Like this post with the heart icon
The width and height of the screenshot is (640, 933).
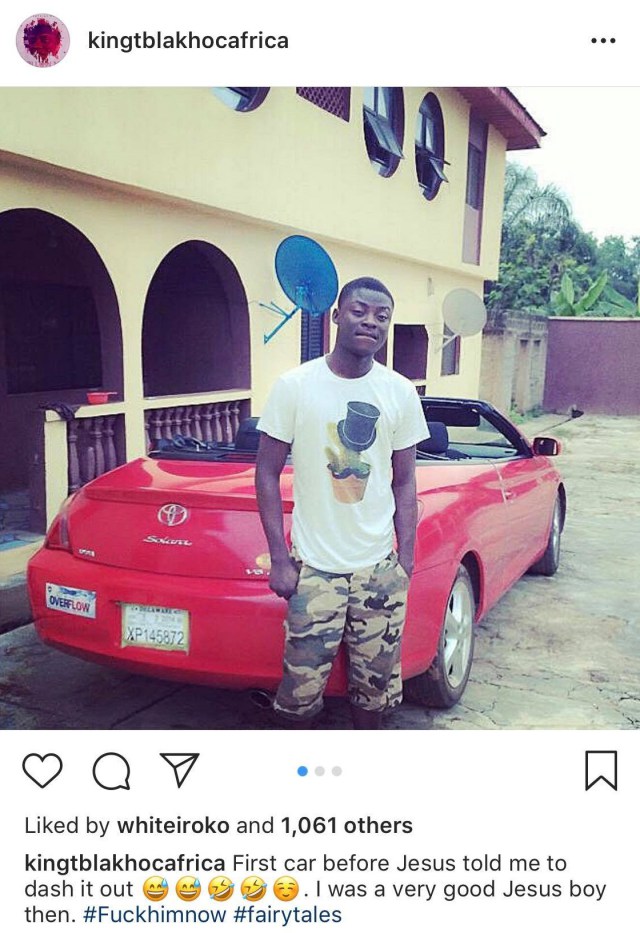pyautogui.click(x=41, y=770)
